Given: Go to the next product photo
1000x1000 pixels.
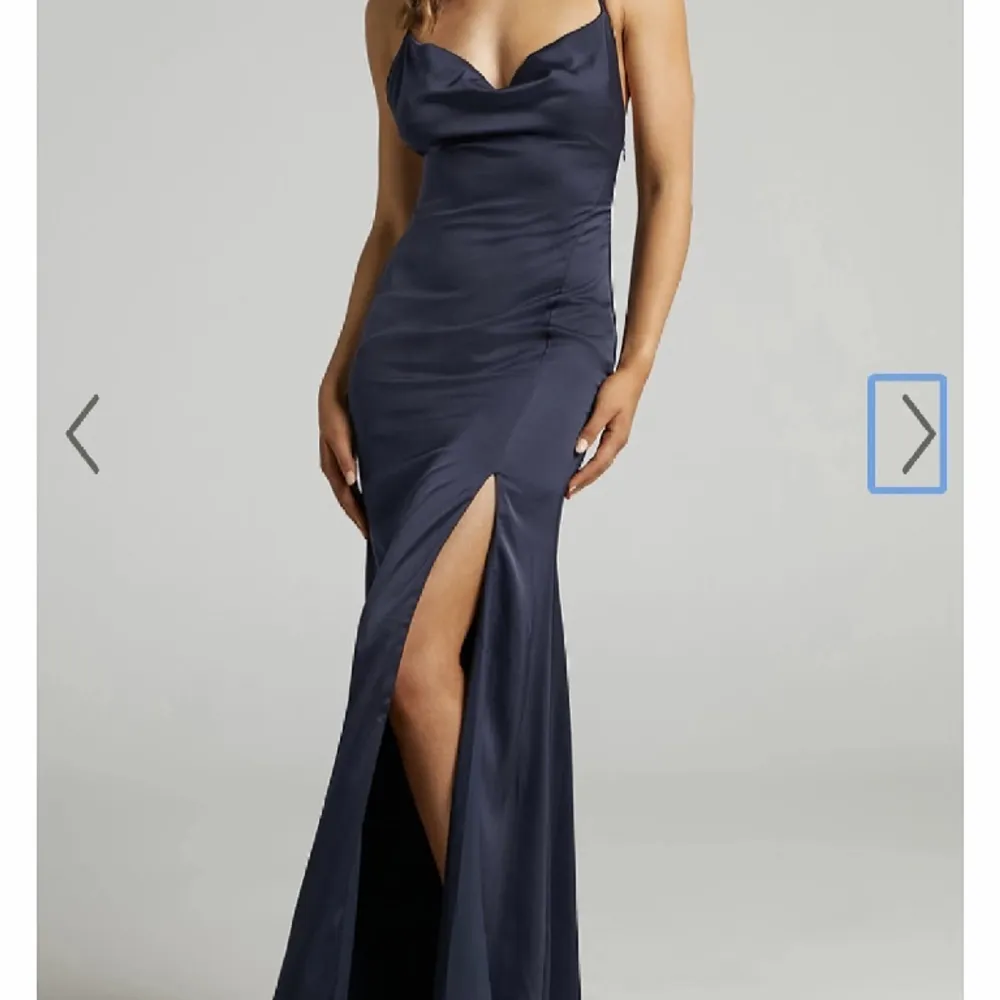Looking at the screenshot, I should pos(907,434).
